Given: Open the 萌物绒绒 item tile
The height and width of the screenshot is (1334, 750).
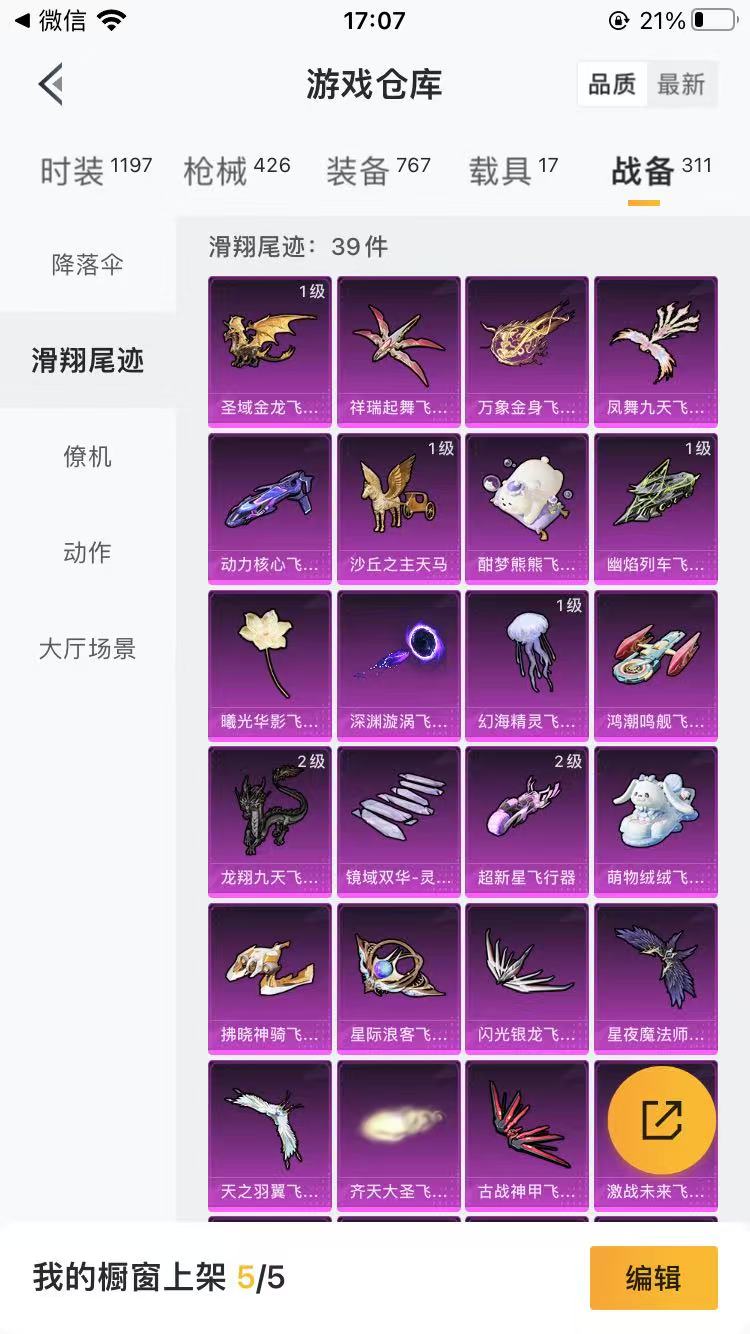Looking at the screenshot, I should point(656,822).
